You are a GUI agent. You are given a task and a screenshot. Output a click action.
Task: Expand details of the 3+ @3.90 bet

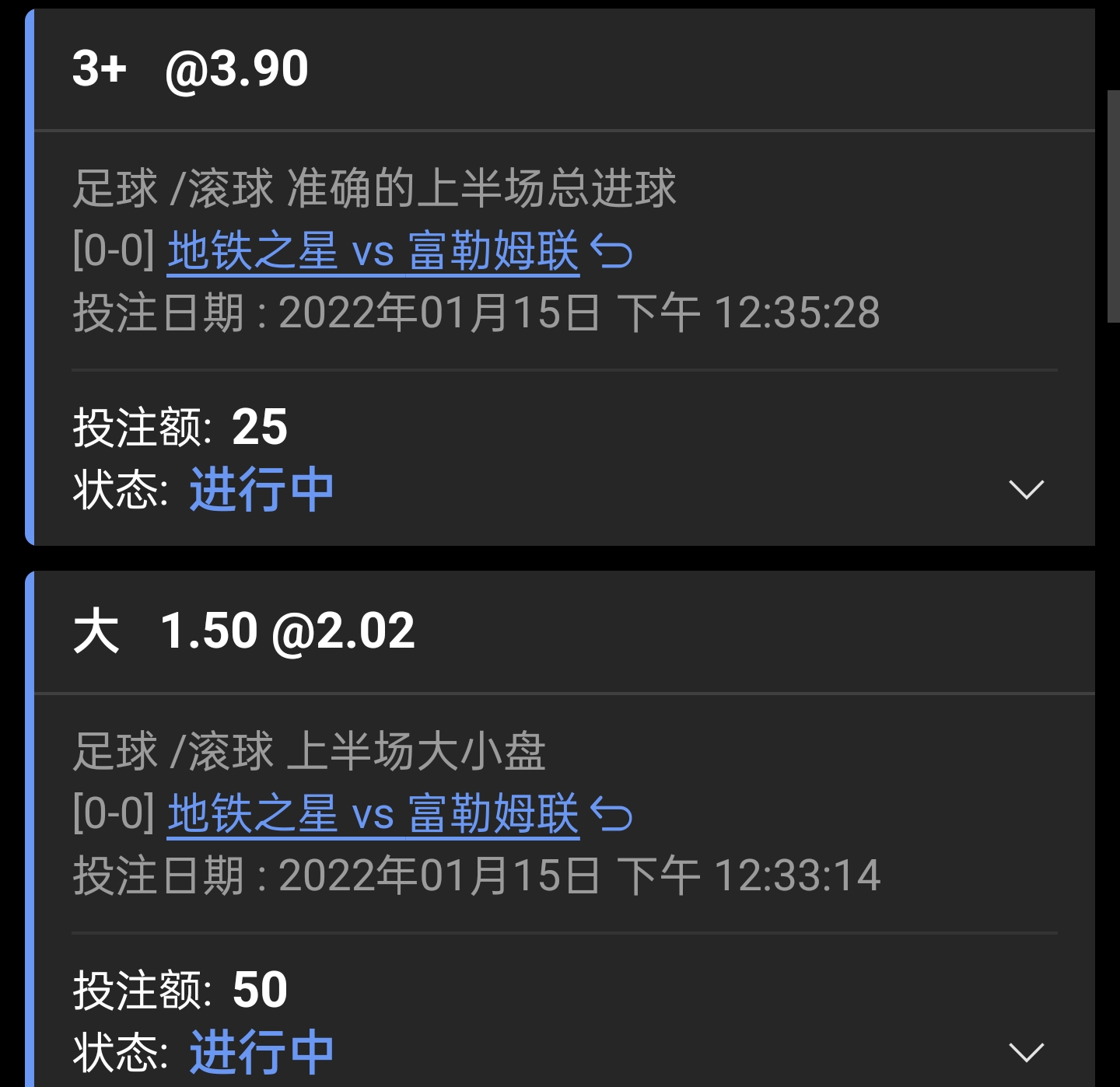pyautogui.click(x=1025, y=490)
